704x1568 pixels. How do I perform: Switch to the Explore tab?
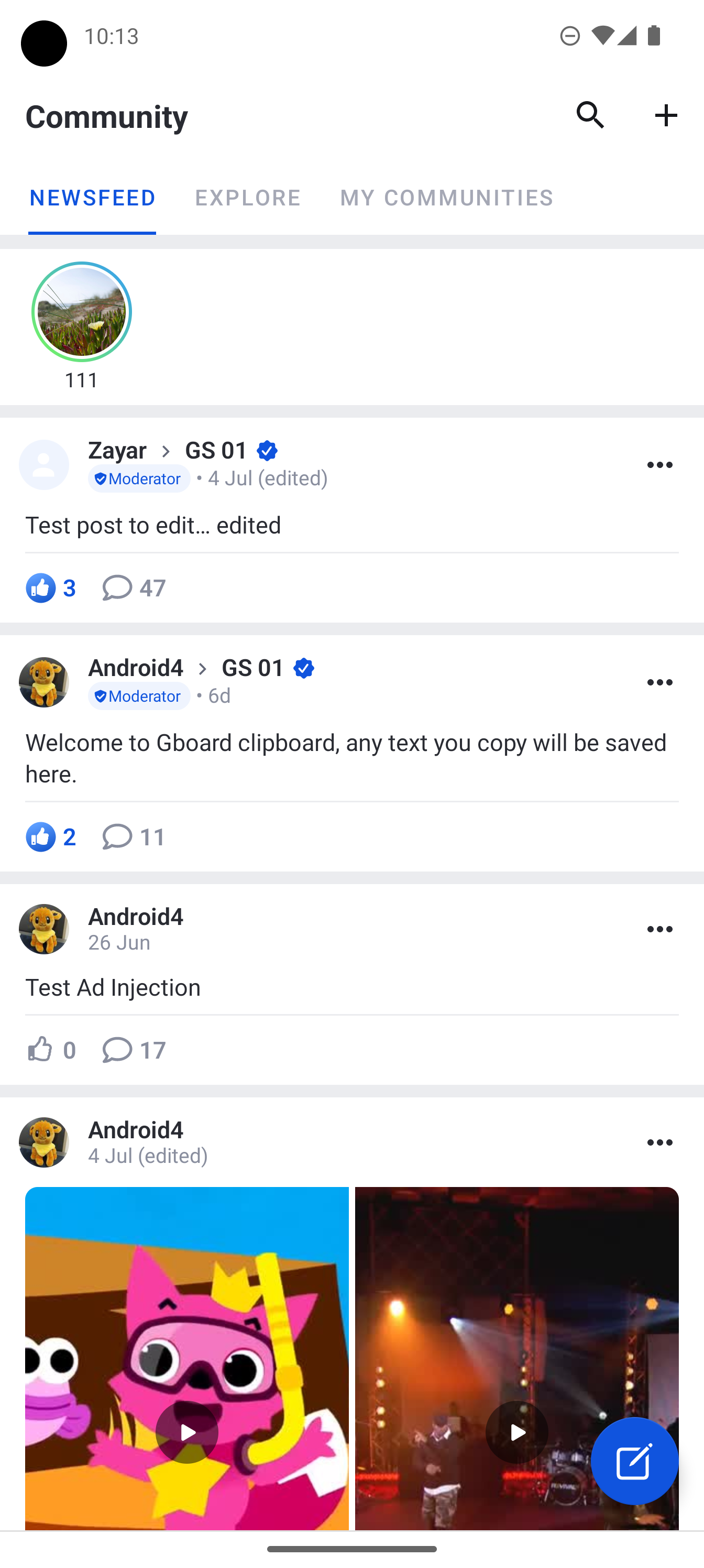[248, 198]
